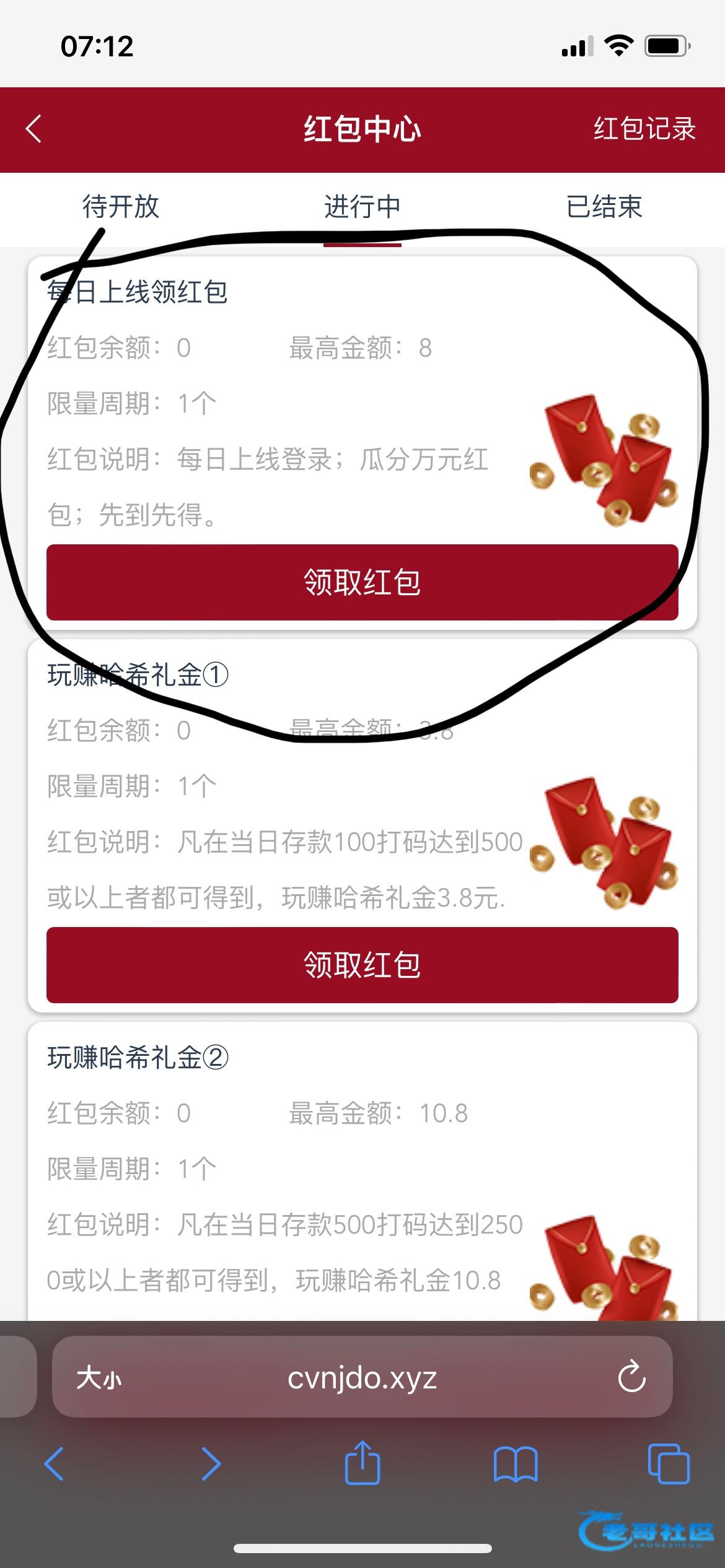Go back from 红包中心 page
Viewport: 725px width, 1568px height.
click(33, 129)
